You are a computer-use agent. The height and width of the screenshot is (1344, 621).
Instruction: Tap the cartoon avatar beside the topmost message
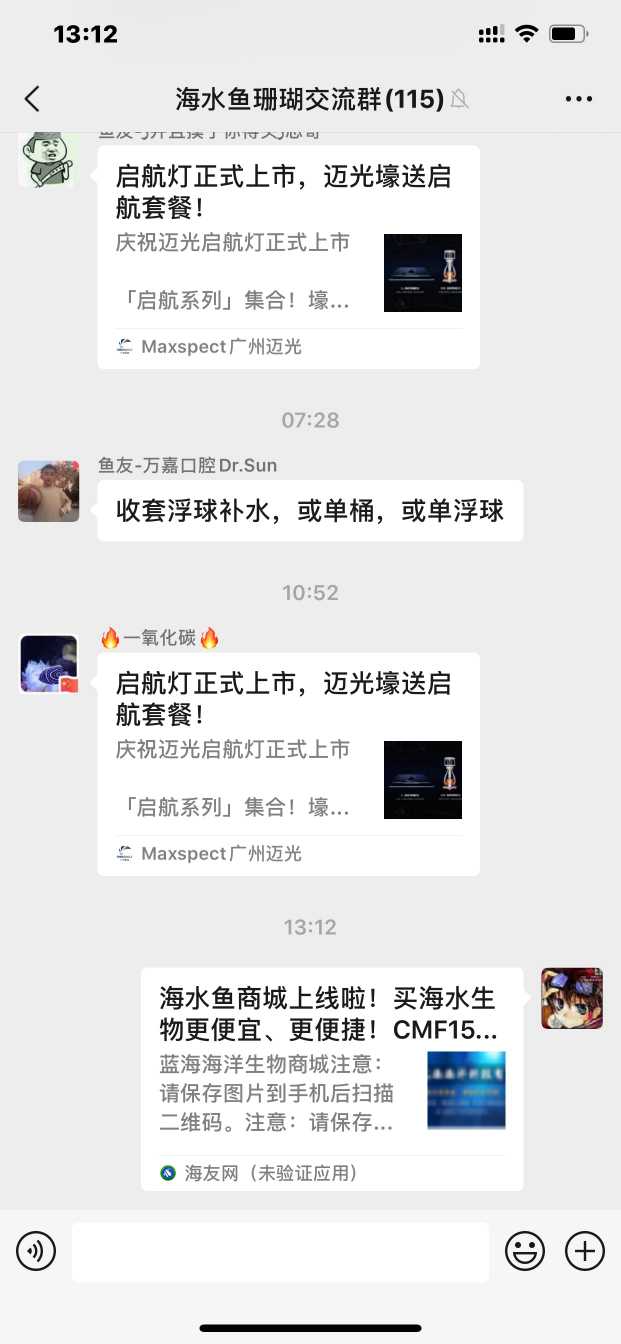(x=48, y=157)
